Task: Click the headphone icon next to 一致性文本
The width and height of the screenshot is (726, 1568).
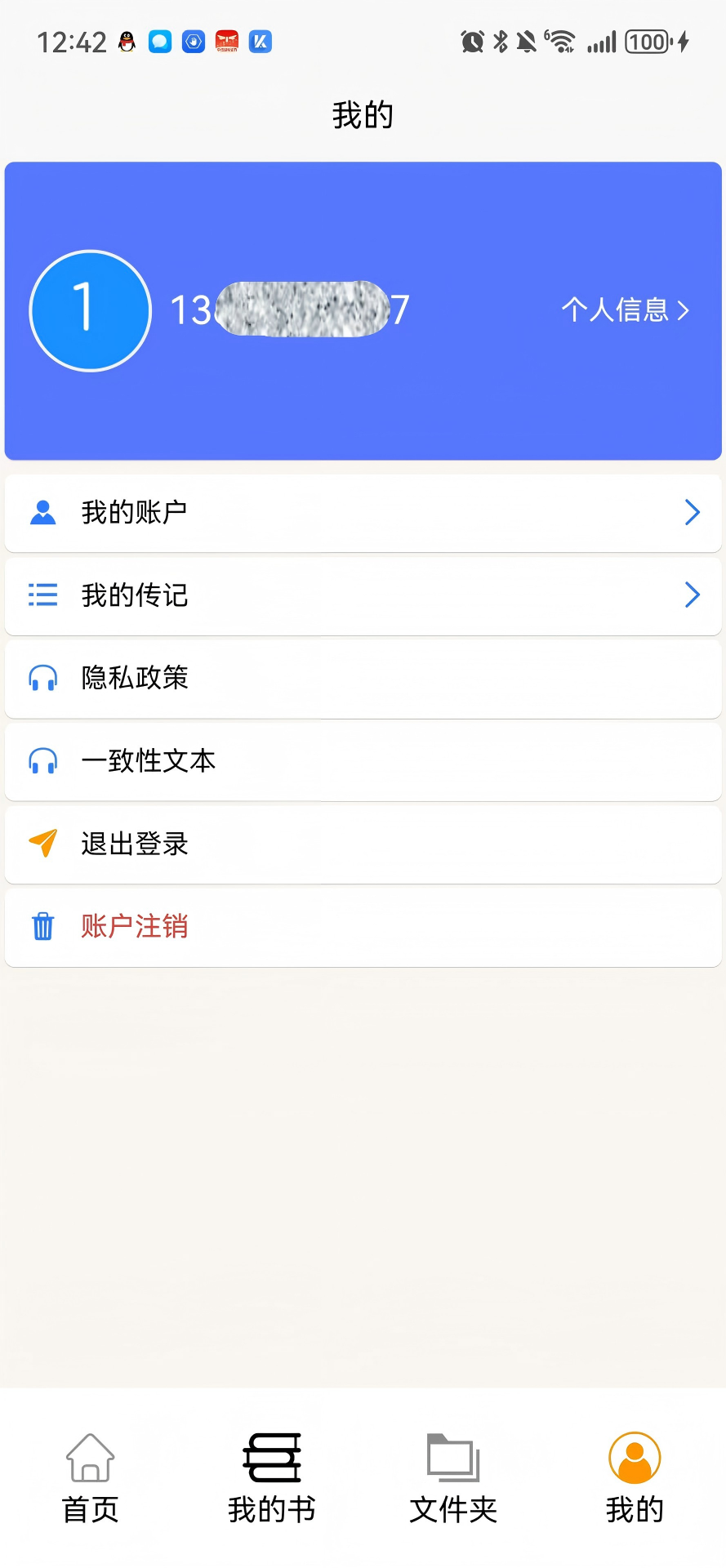Action: [x=42, y=761]
